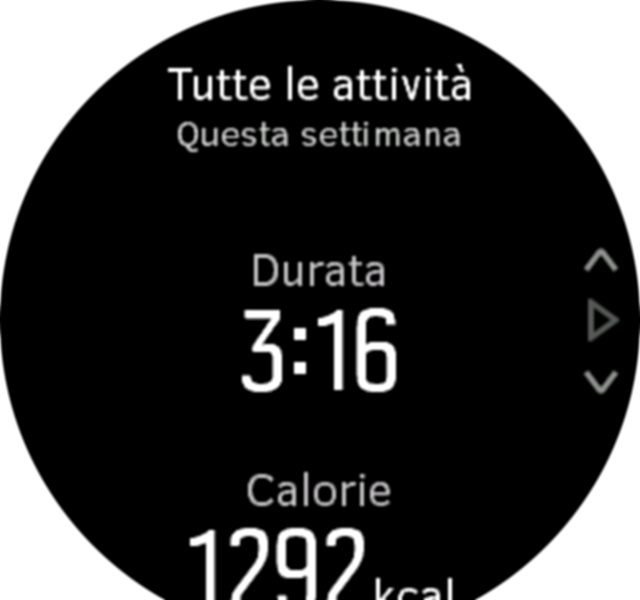Select the right-pointing triangle arrow
The width and height of the screenshot is (640, 600).
(x=601, y=322)
